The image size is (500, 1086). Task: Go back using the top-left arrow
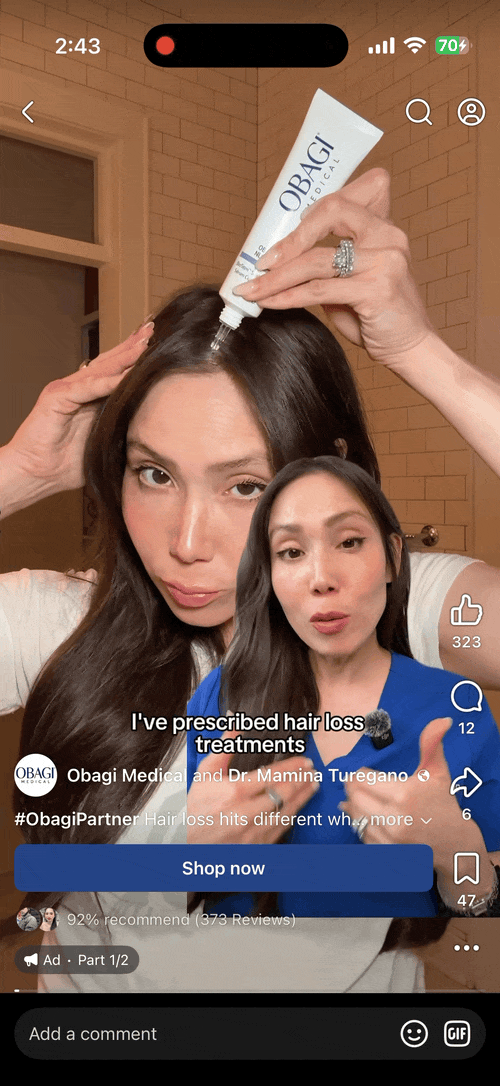(28, 112)
